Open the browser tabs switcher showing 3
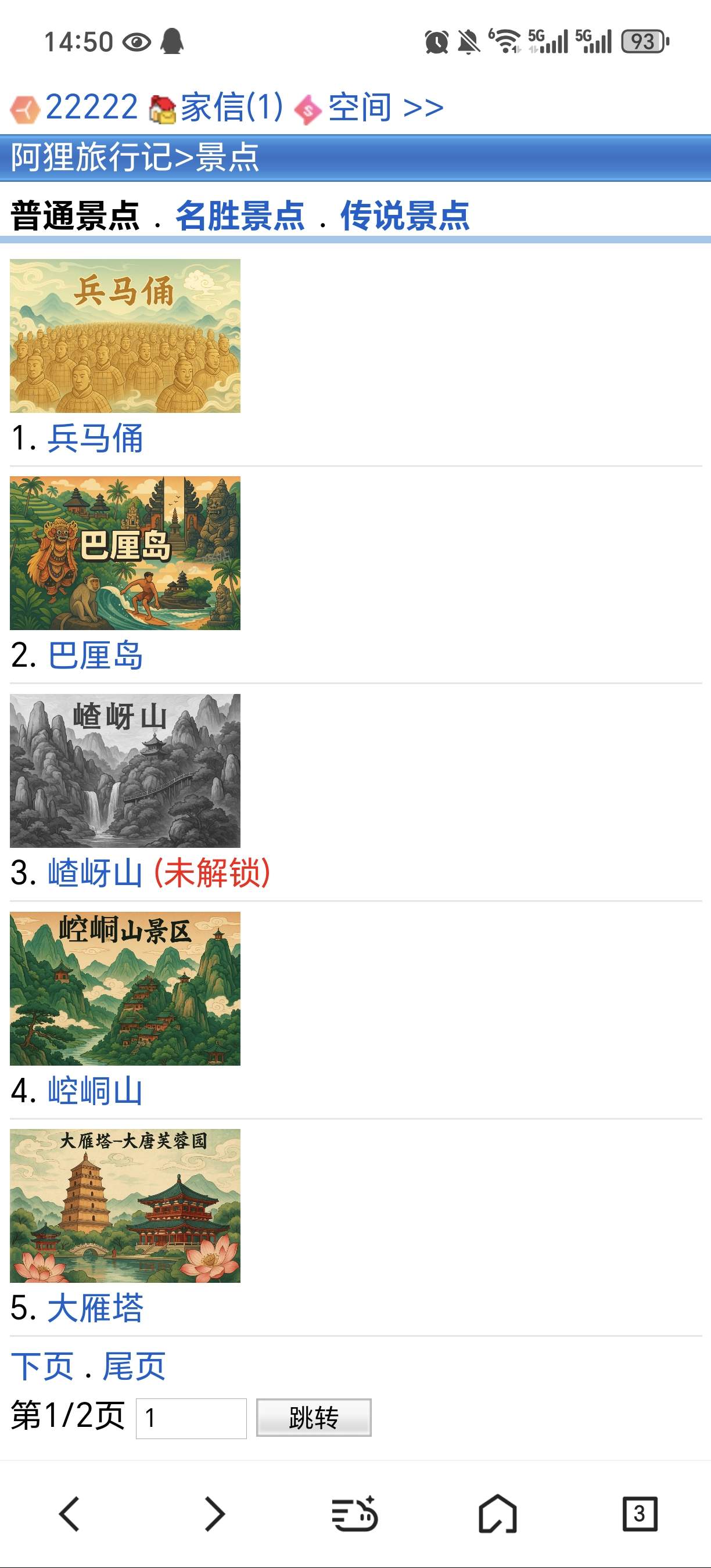Image resolution: width=711 pixels, height=1568 pixels. coord(639,1513)
